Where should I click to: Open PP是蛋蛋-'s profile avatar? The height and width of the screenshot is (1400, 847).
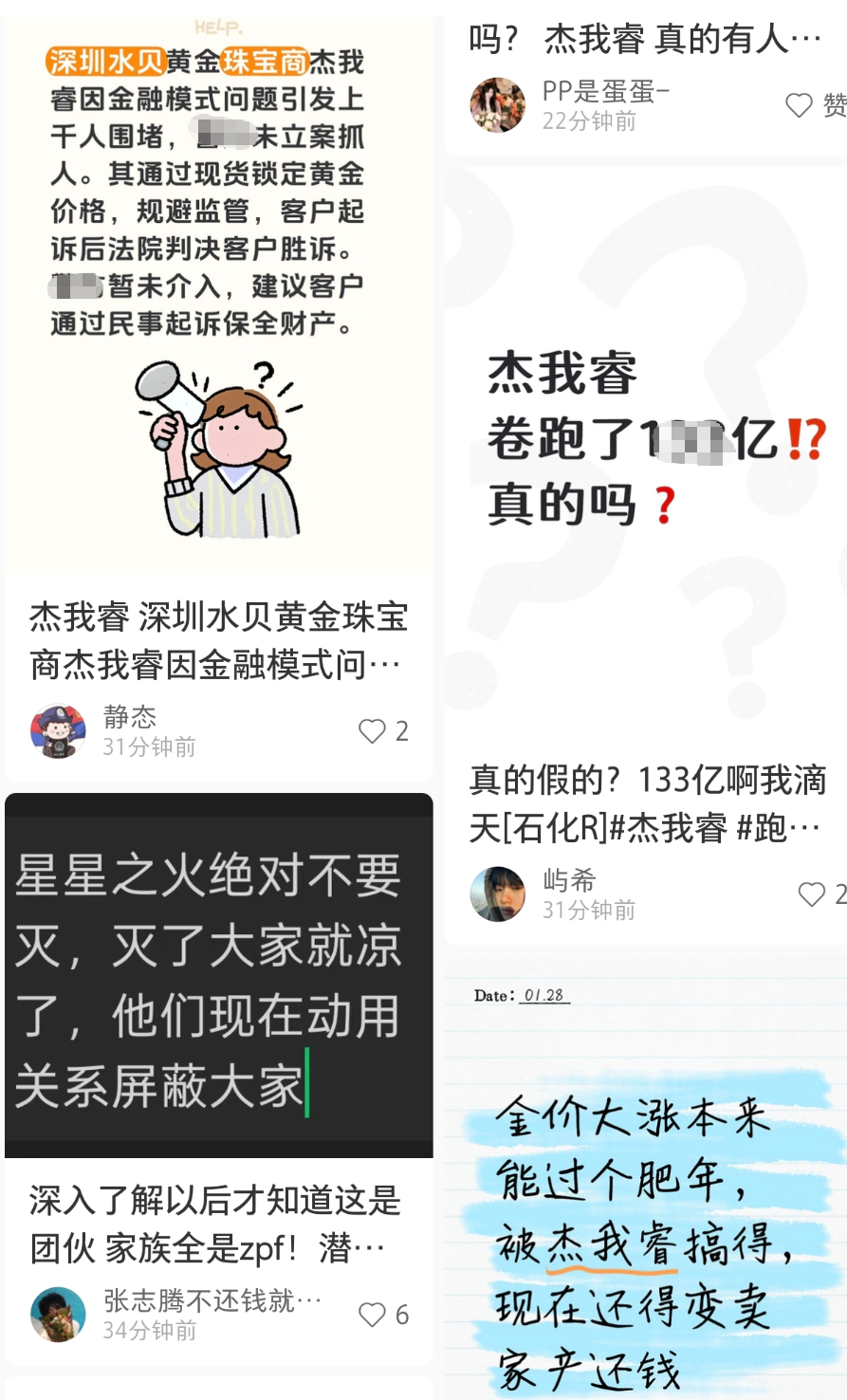(x=498, y=105)
